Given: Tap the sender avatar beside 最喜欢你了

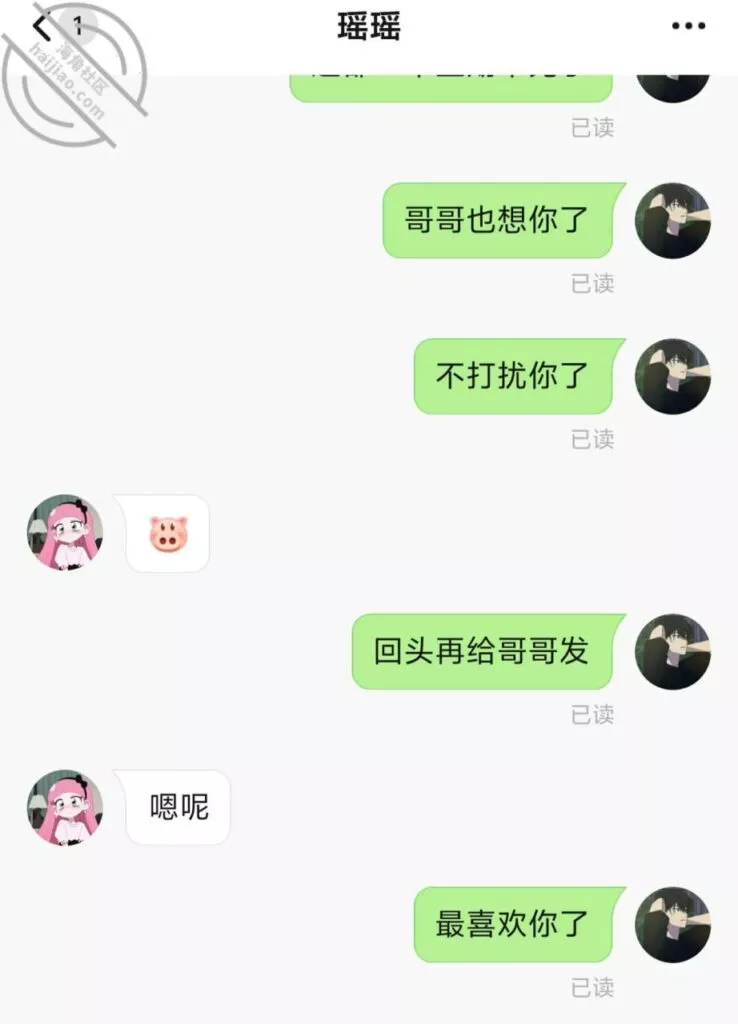Looking at the screenshot, I should (x=673, y=924).
